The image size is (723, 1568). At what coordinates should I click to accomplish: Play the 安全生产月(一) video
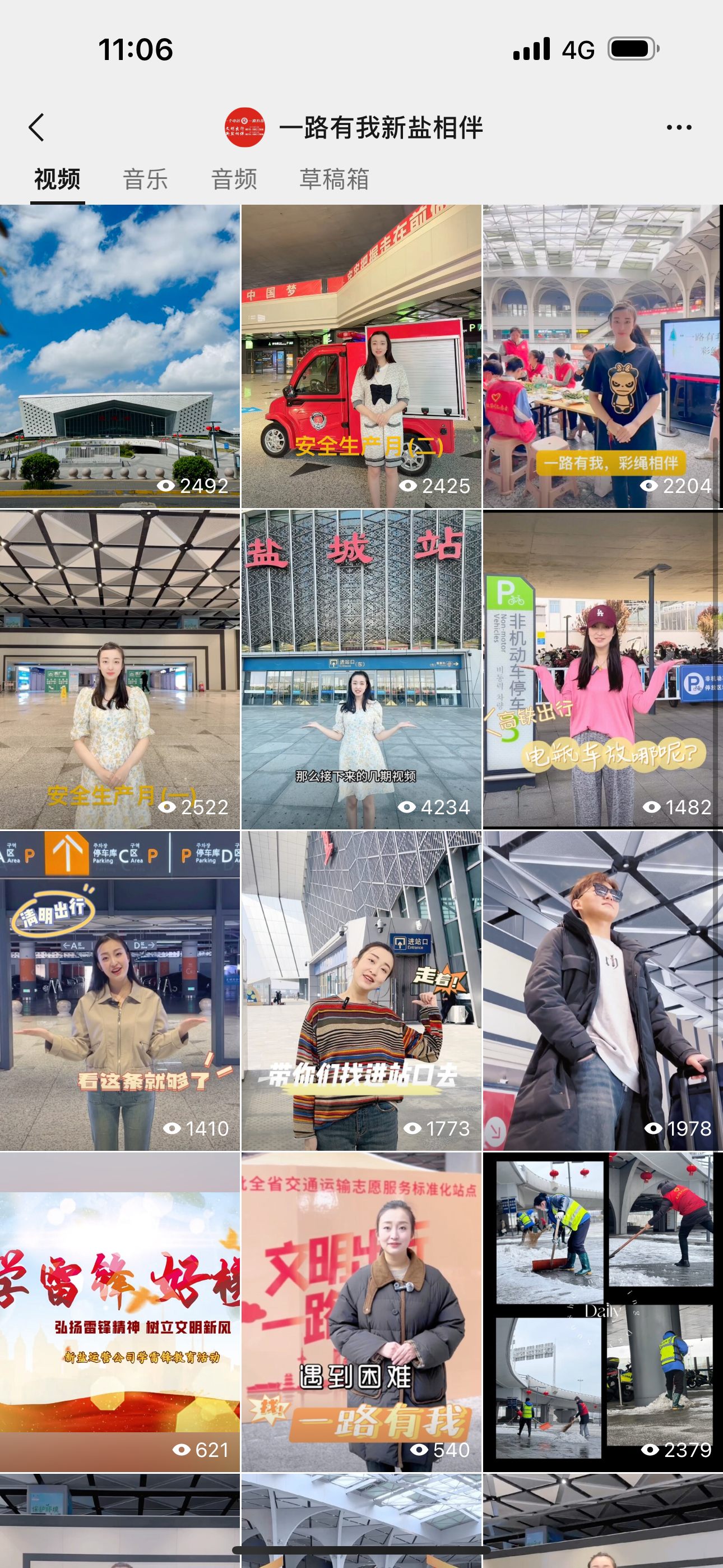tap(120, 670)
